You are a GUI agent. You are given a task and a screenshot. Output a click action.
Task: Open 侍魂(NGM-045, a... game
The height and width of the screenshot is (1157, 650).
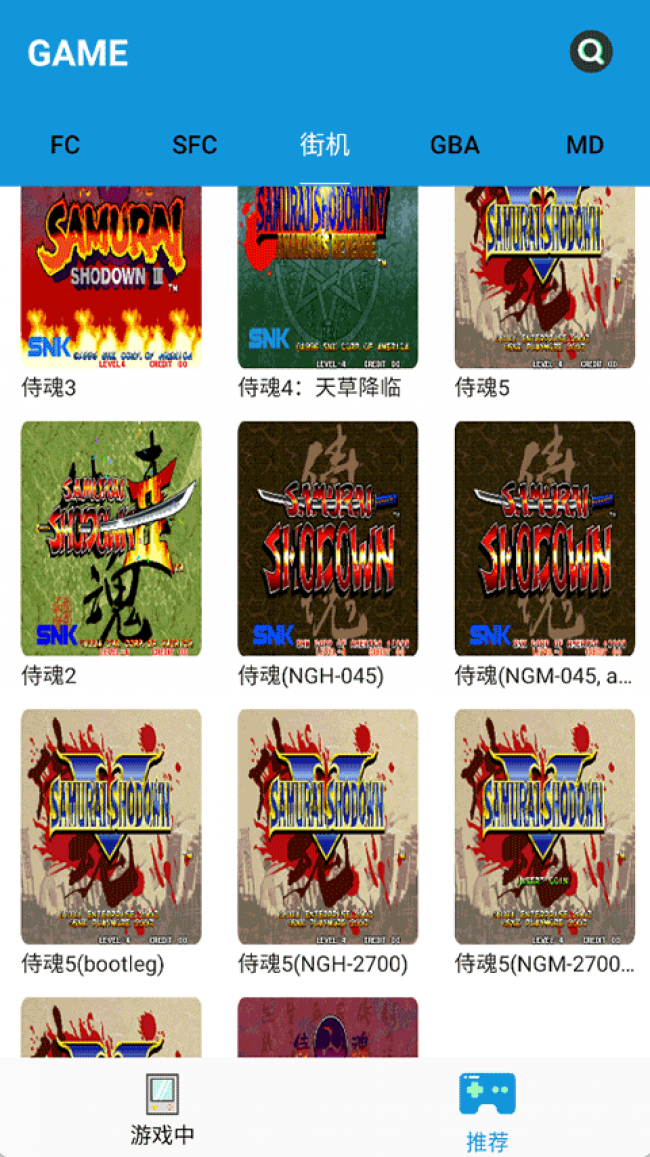[544, 538]
